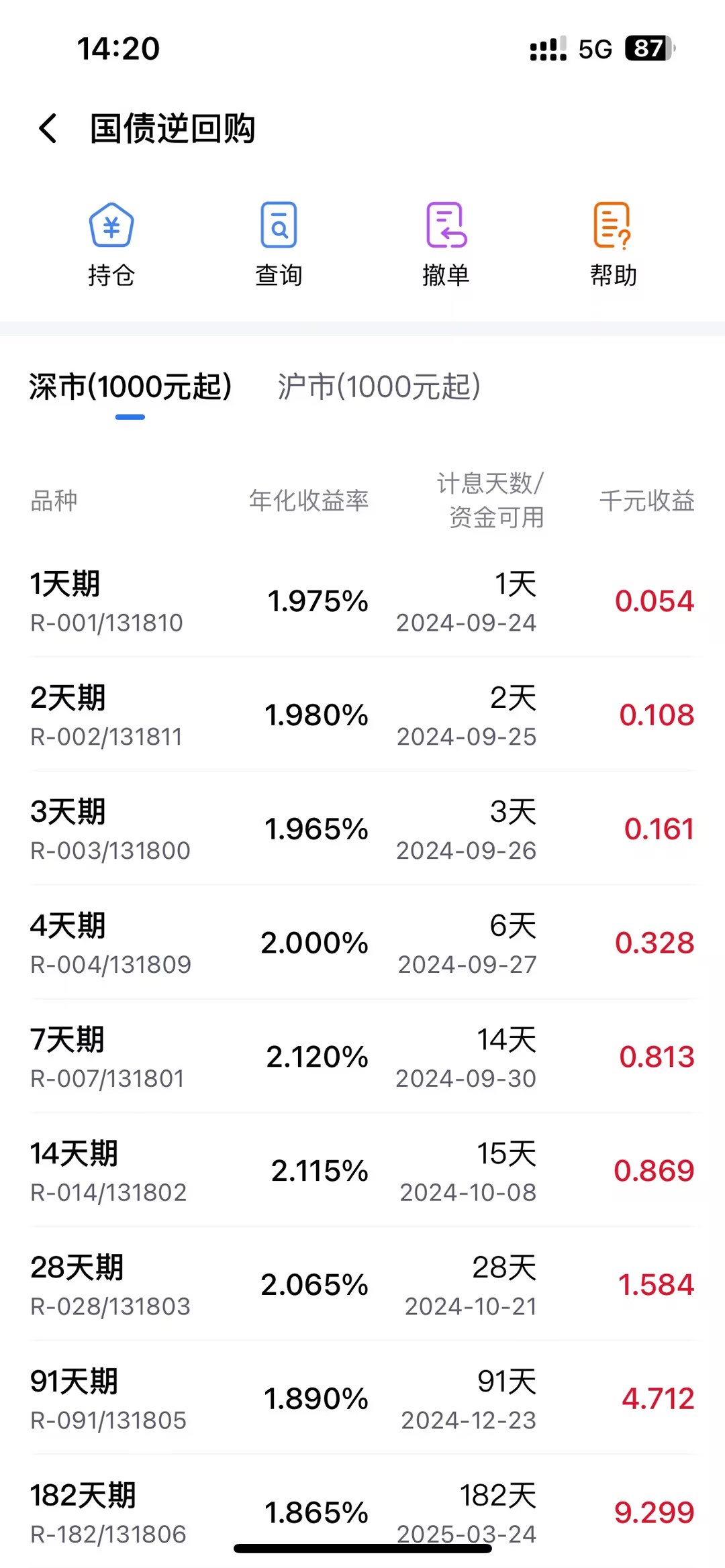Select the 2天期 R-002 product

[362, 716]
